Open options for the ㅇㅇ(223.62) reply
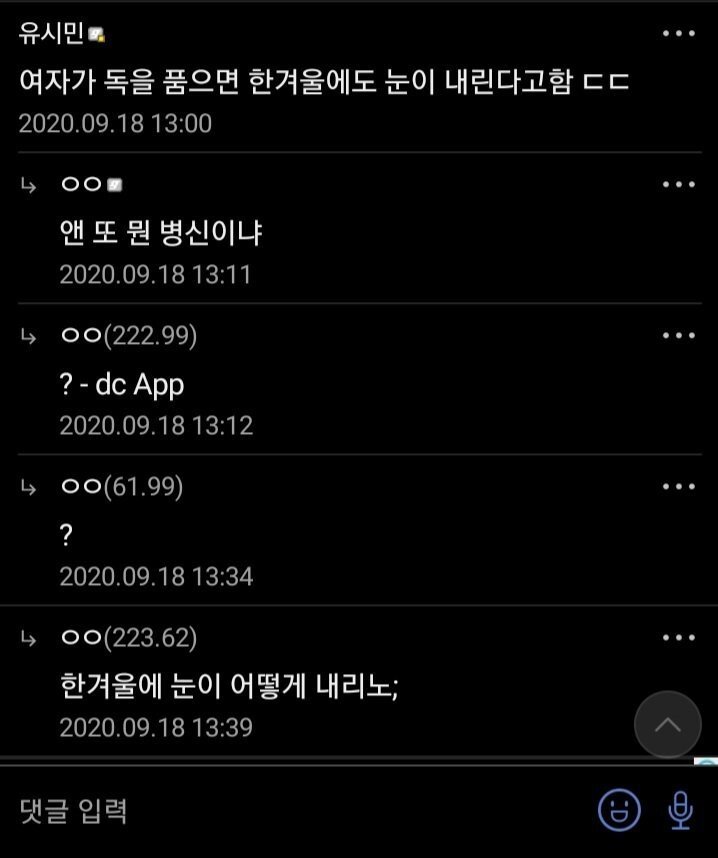 pyautogui.click(x=679, y=637)
